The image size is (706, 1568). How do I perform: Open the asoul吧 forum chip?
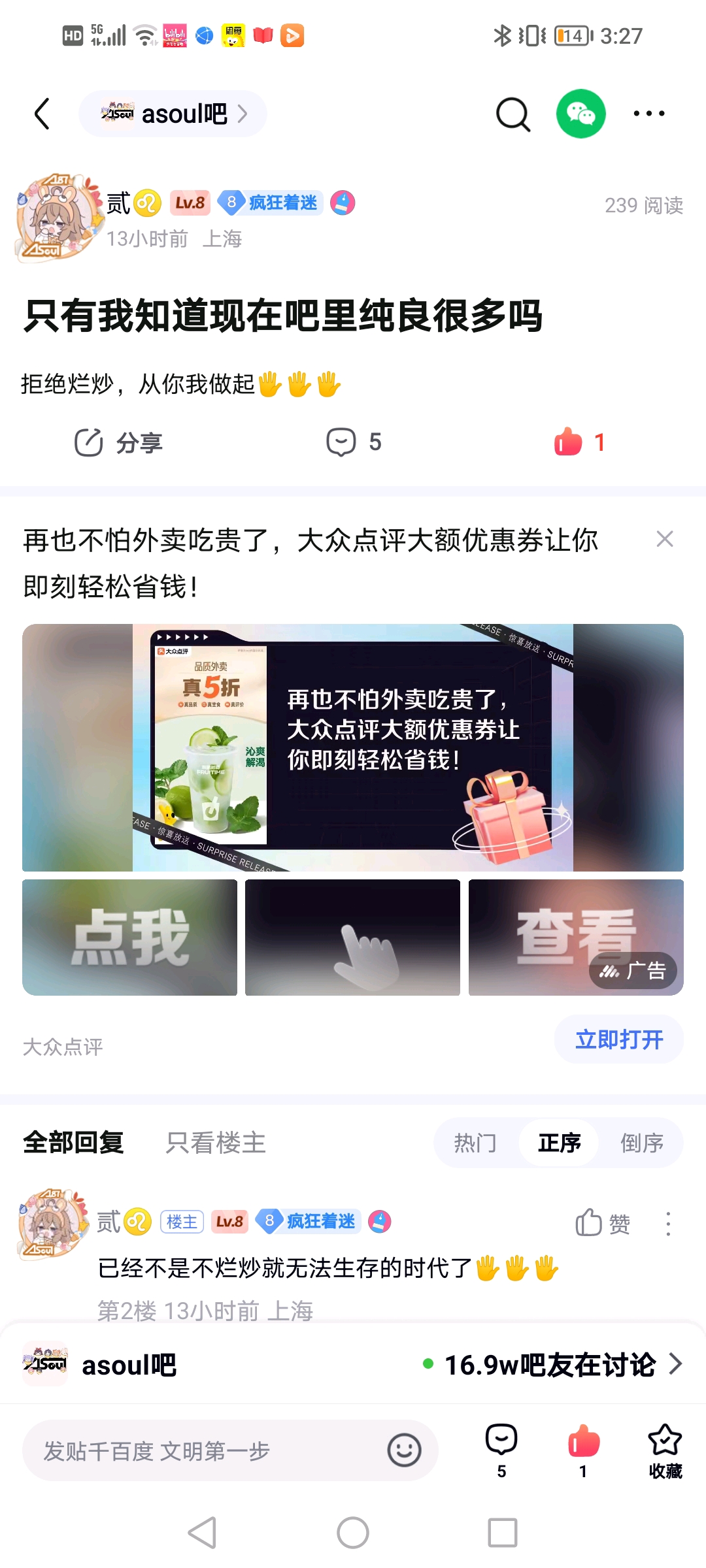click(x=173, y=114)
